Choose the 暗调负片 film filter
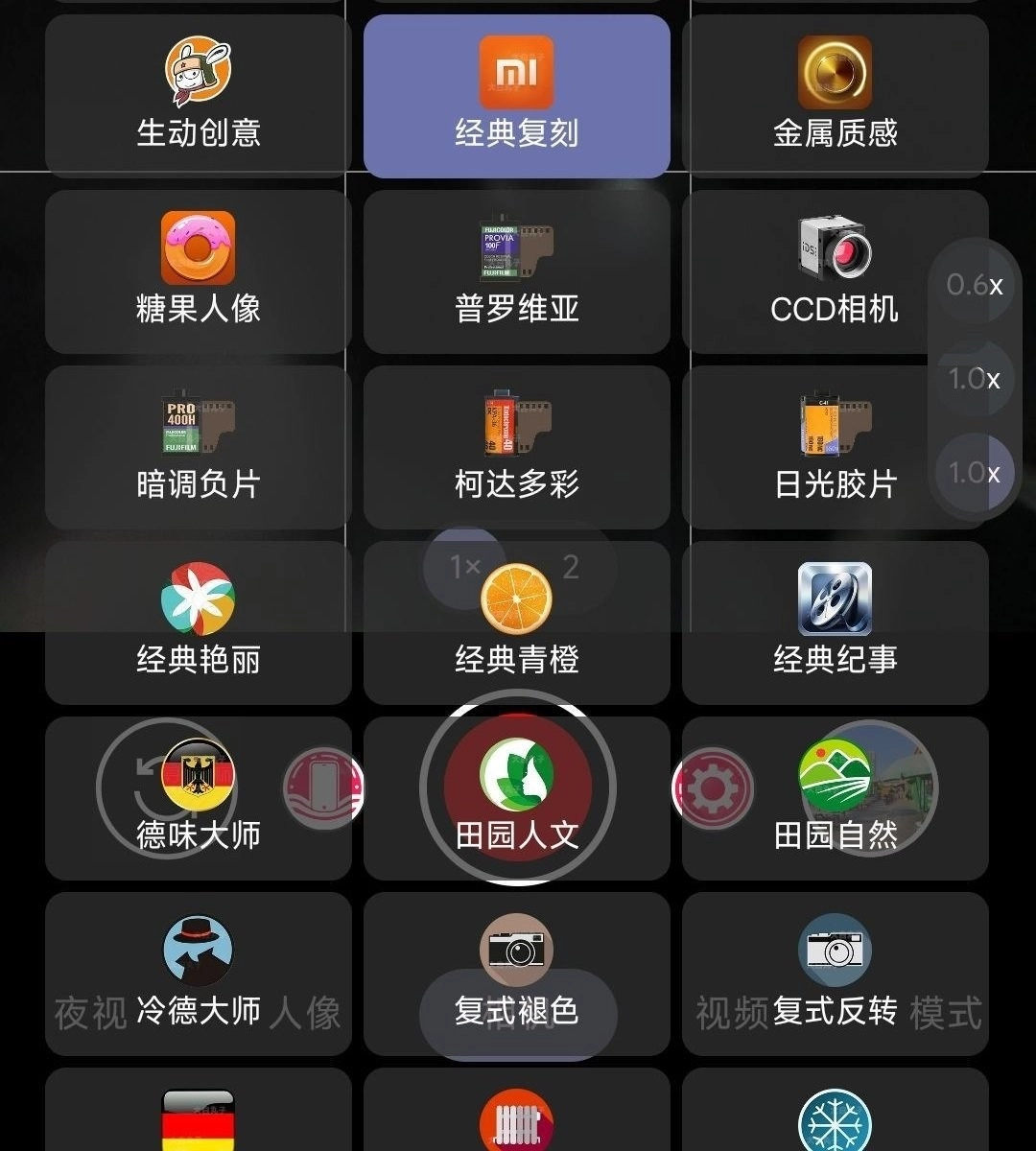1036x1151 pixels. tap(199, 447)
